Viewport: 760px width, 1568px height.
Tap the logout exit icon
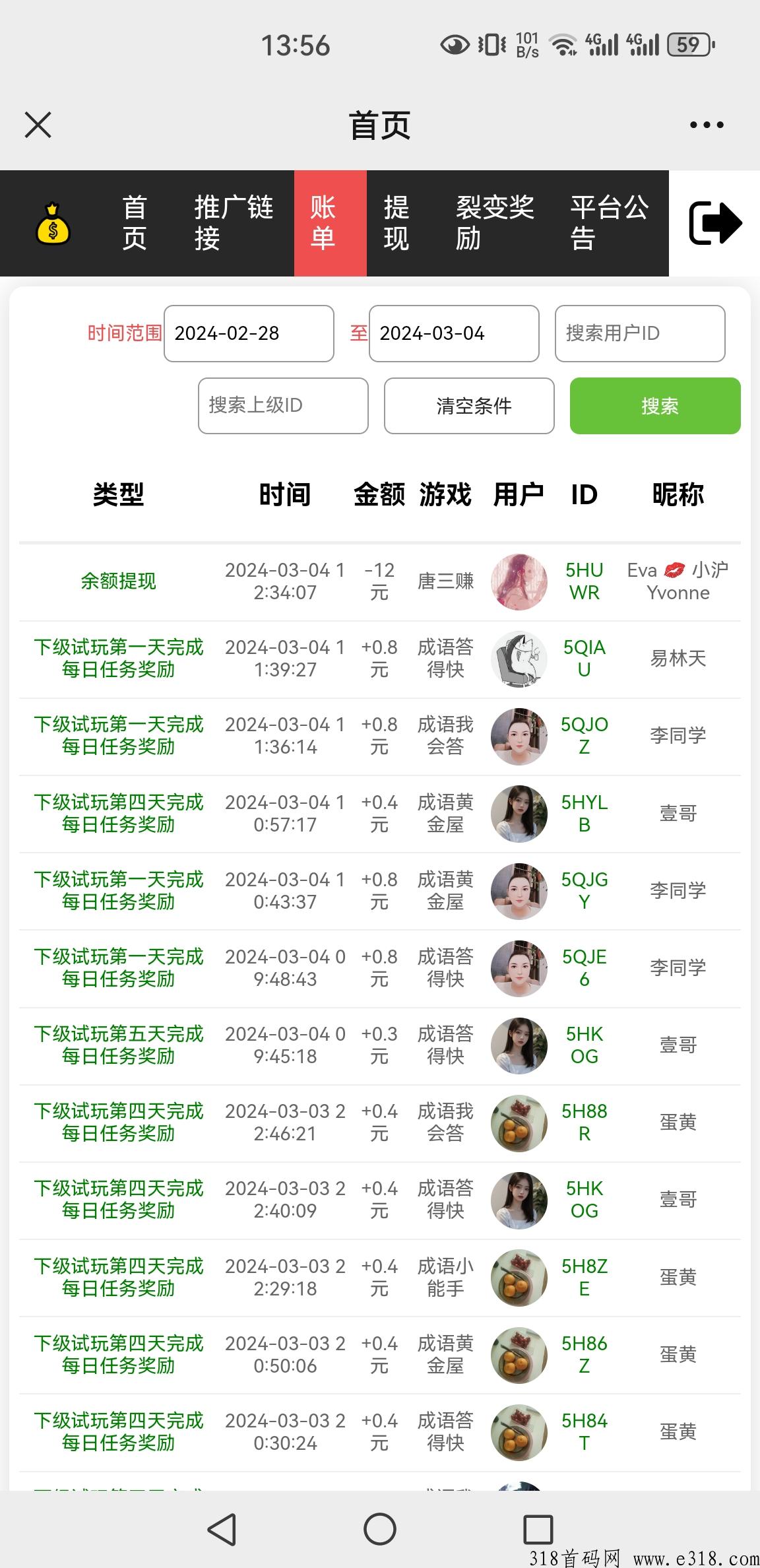click(715, 223)
